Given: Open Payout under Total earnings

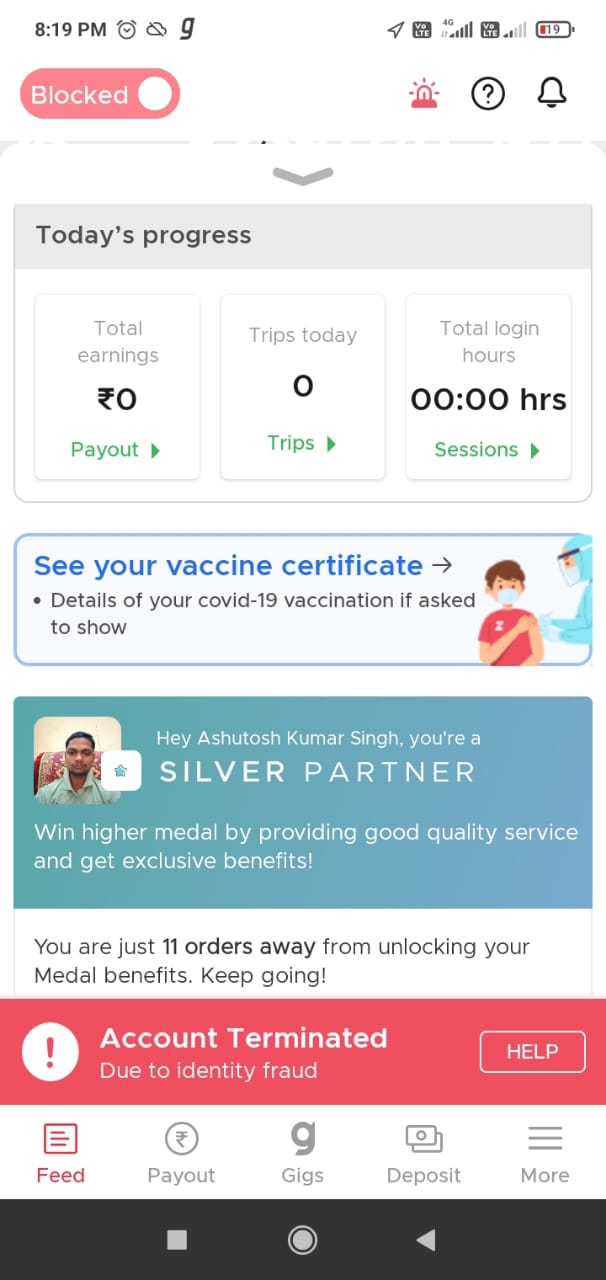Looking at the screenshot, I should [115, 450].
